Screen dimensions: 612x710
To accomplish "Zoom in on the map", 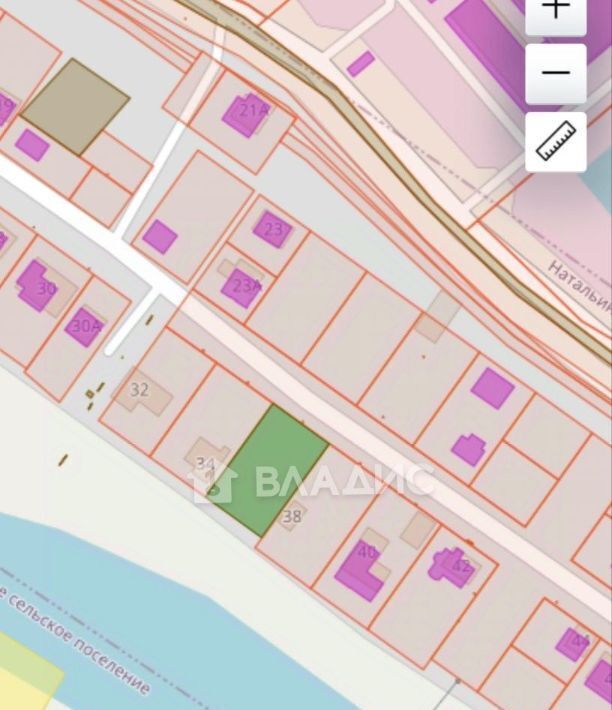I will pyautogui.click(x=556, y=12).
